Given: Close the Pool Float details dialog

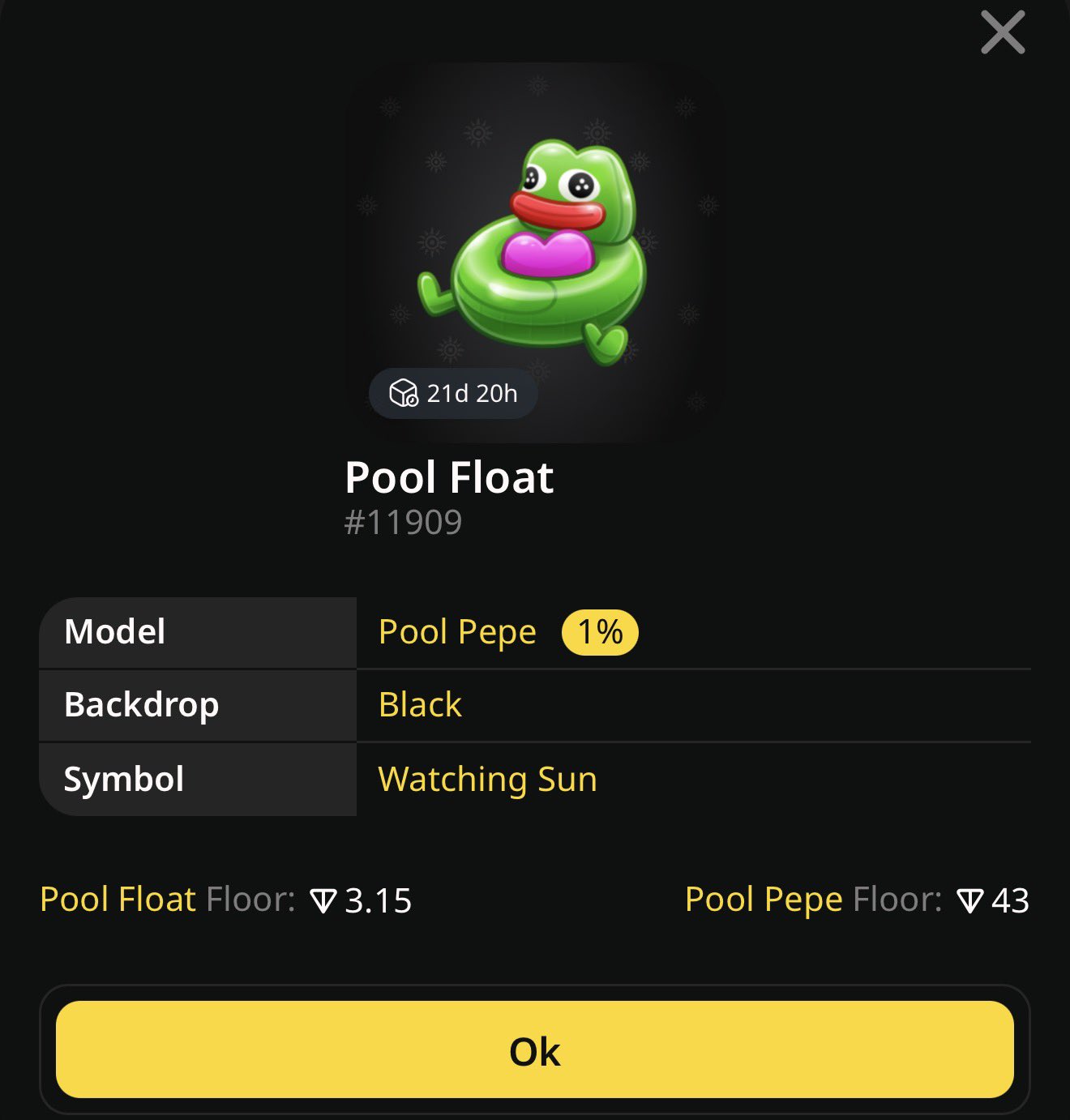Looking at the screenshot, I should 1003,32.
